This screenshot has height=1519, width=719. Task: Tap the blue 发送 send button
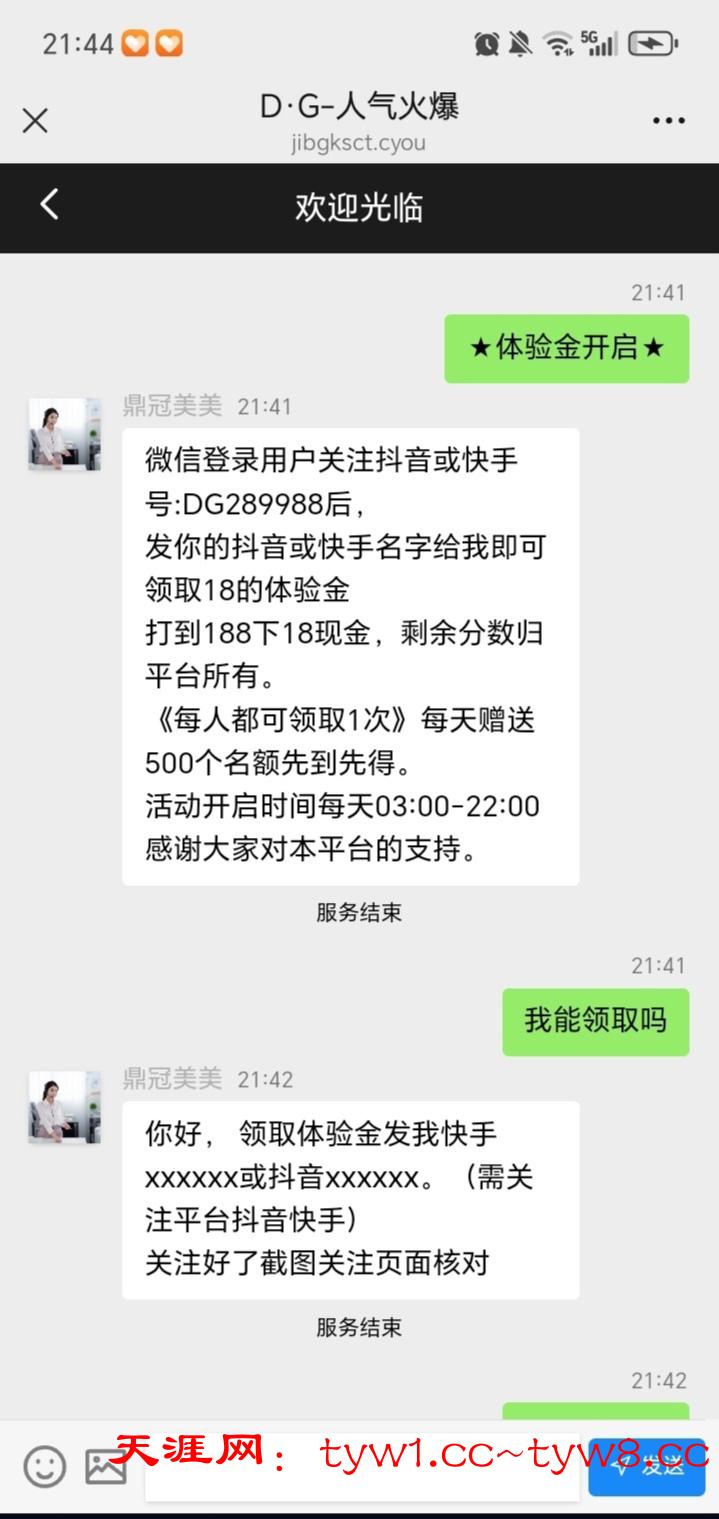[x=646, y=1466]
